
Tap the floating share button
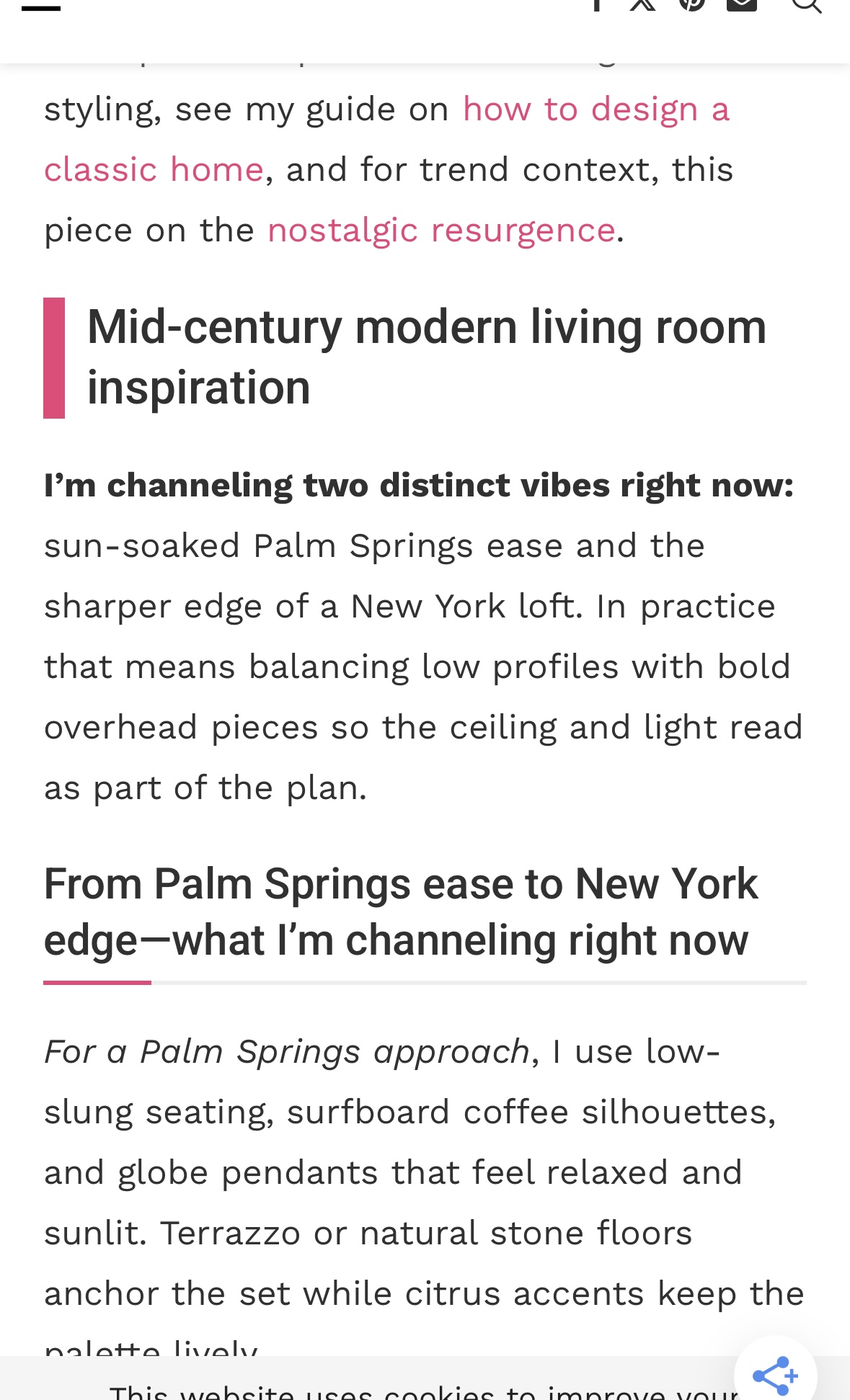pyautogui.click(x=775, y=1373)
